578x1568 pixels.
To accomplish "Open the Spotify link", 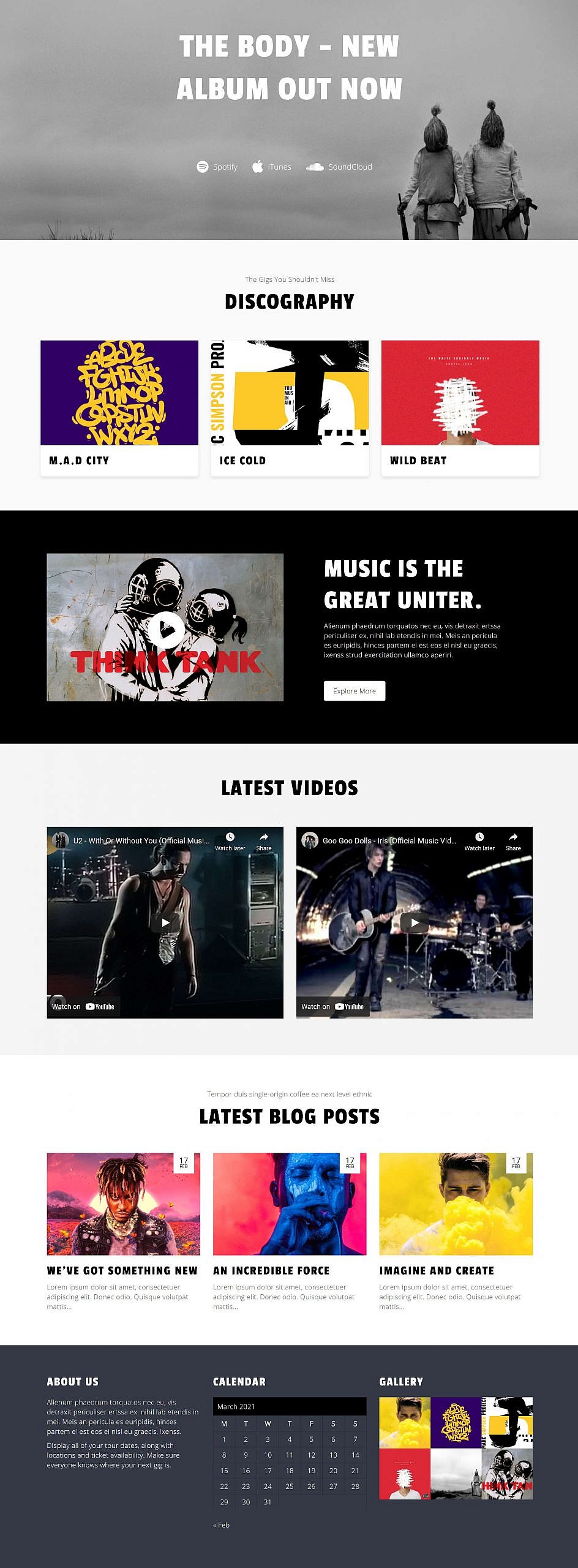I will [217, 167].
